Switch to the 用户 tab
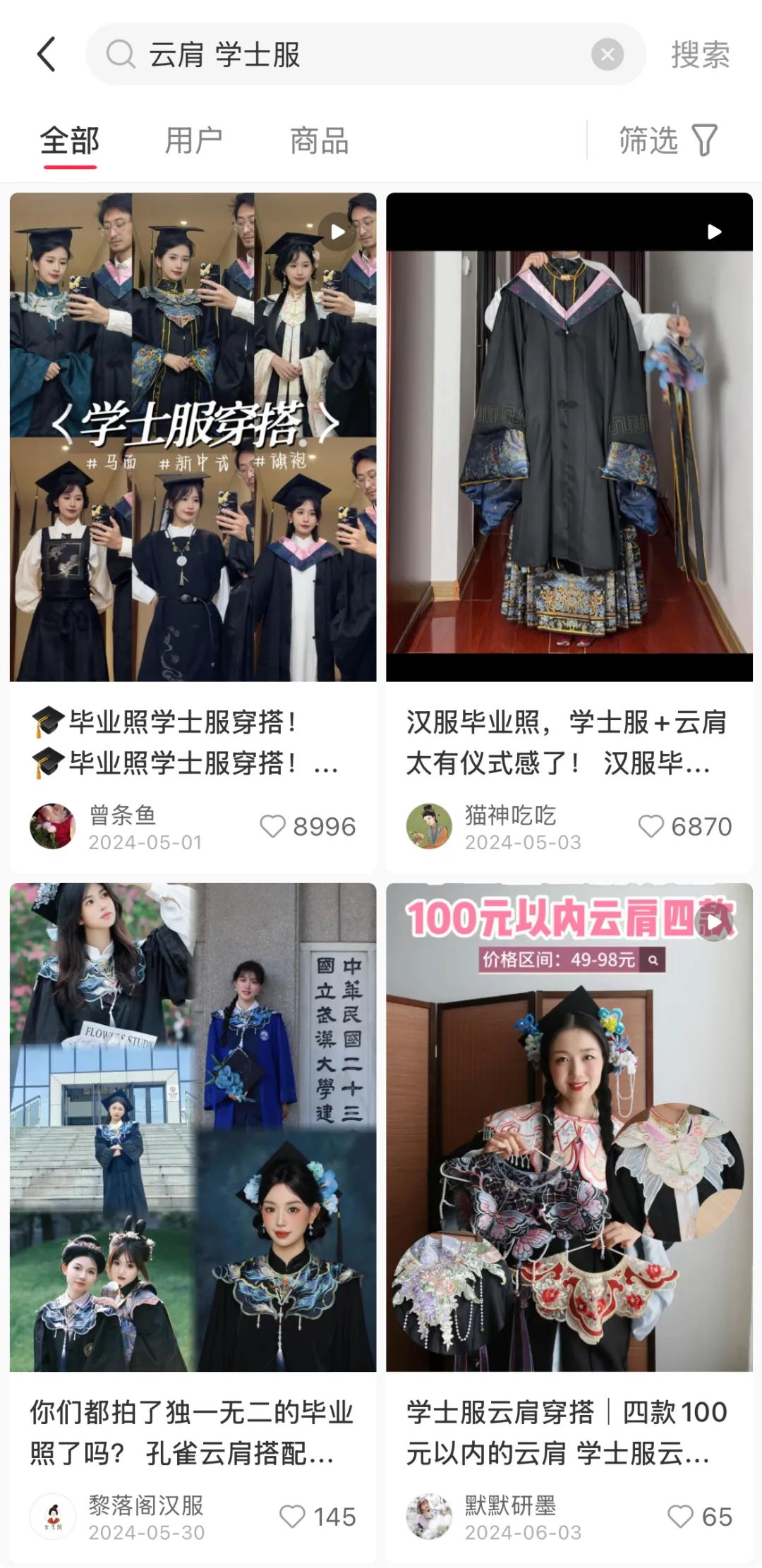Image resolution: width=762 pixels, height=1568 pixels. pyautogui.click(x=193, y=141)
